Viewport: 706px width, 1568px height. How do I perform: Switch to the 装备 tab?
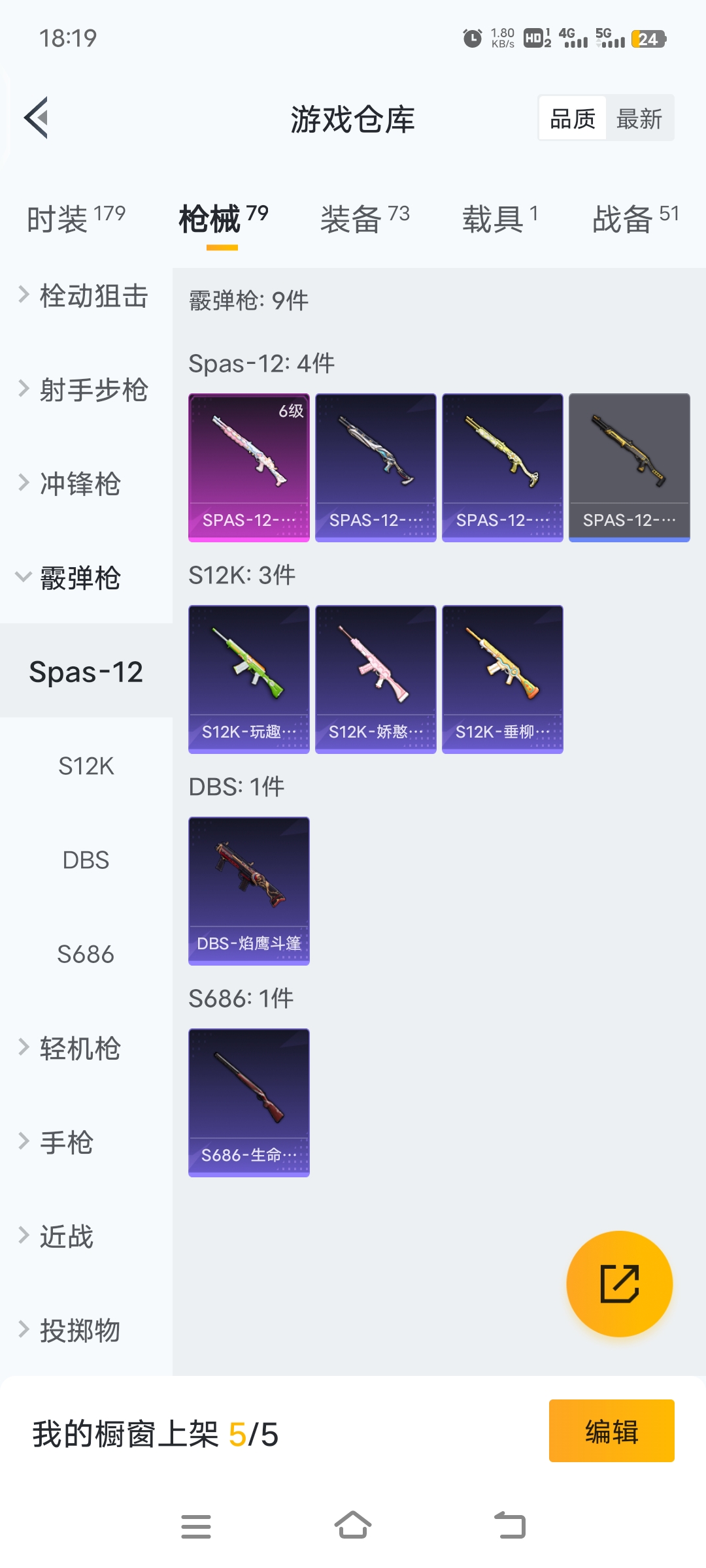[365, 218]
